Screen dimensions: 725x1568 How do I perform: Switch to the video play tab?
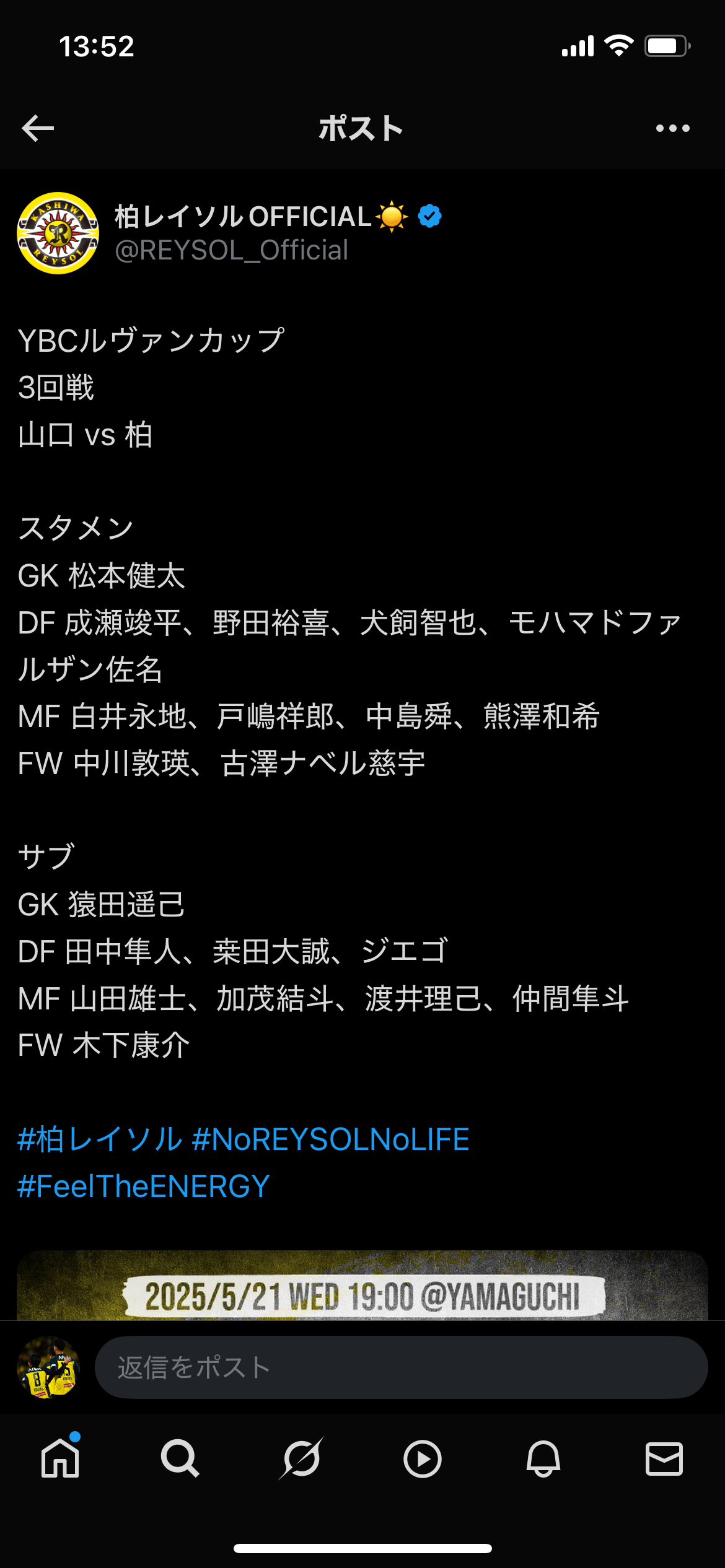click(423, 1459)
